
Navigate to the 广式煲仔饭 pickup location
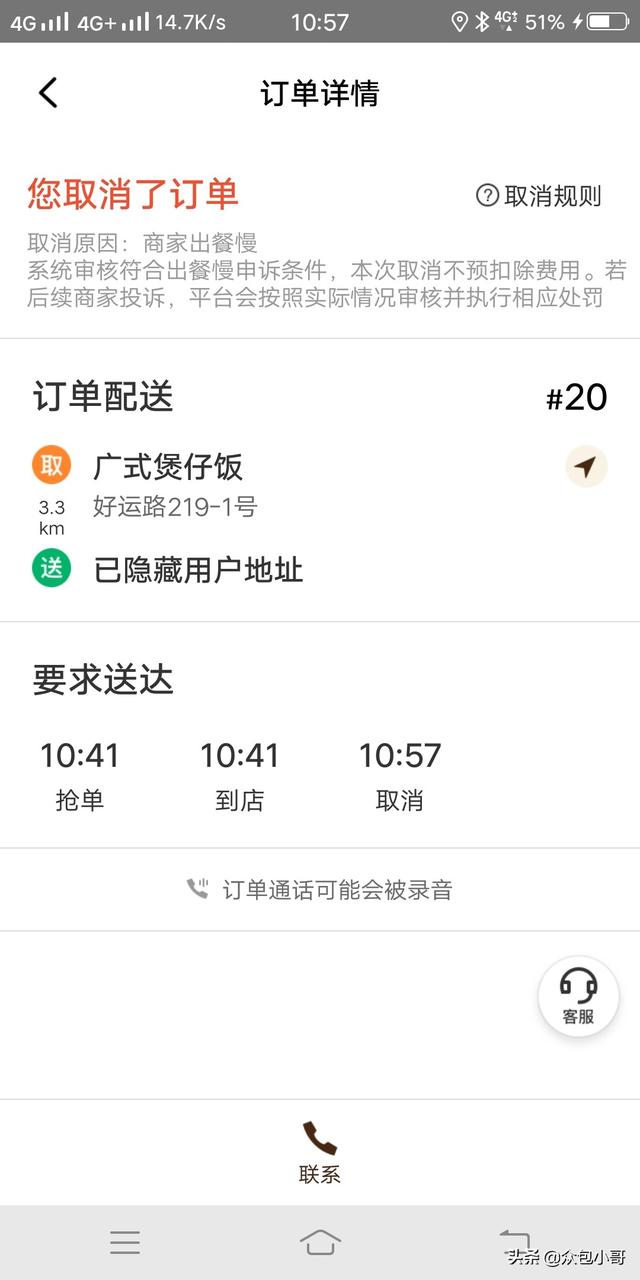(586, 466)
